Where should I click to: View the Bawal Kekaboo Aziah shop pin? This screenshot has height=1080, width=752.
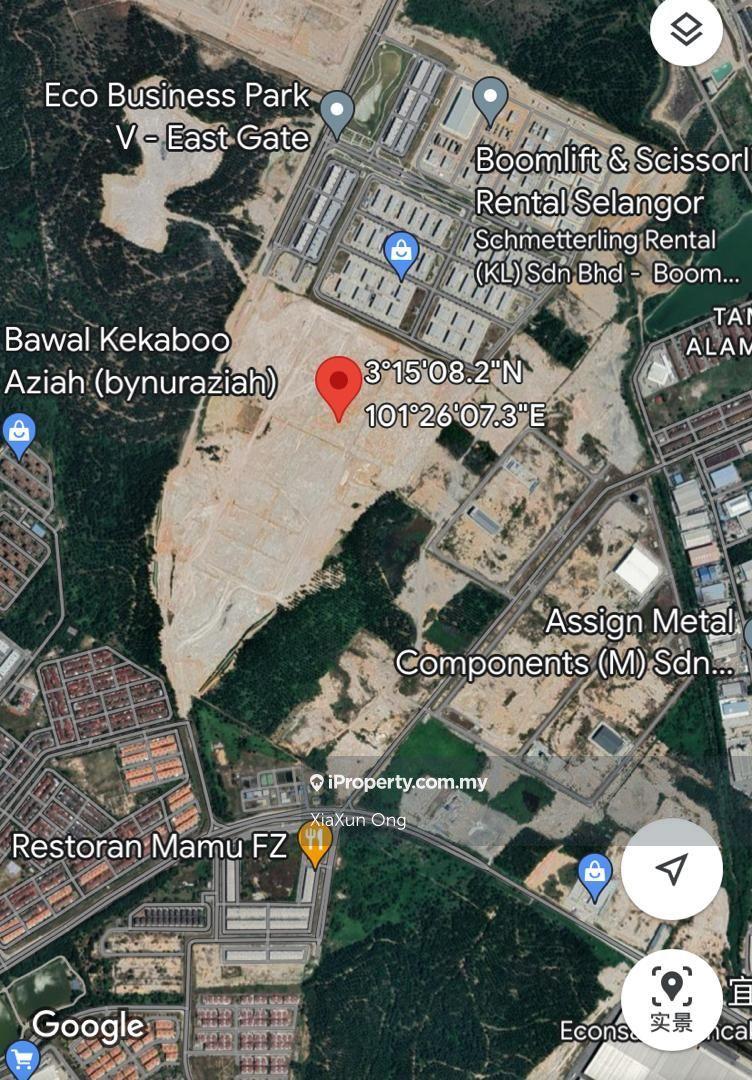pyautogui.click(x=19, y=435)
